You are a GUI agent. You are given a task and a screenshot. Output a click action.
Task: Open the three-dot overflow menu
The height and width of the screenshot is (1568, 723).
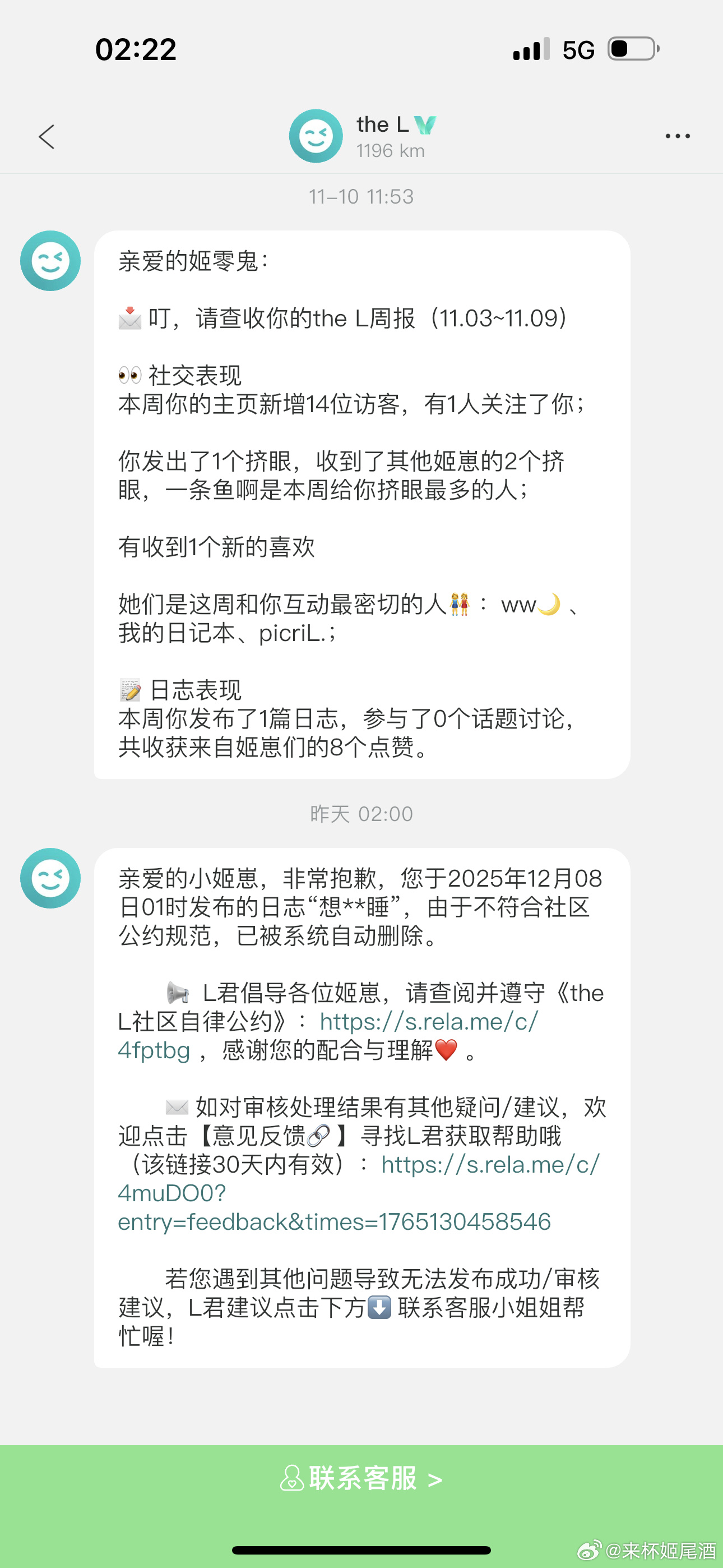[x=678, y=136]
